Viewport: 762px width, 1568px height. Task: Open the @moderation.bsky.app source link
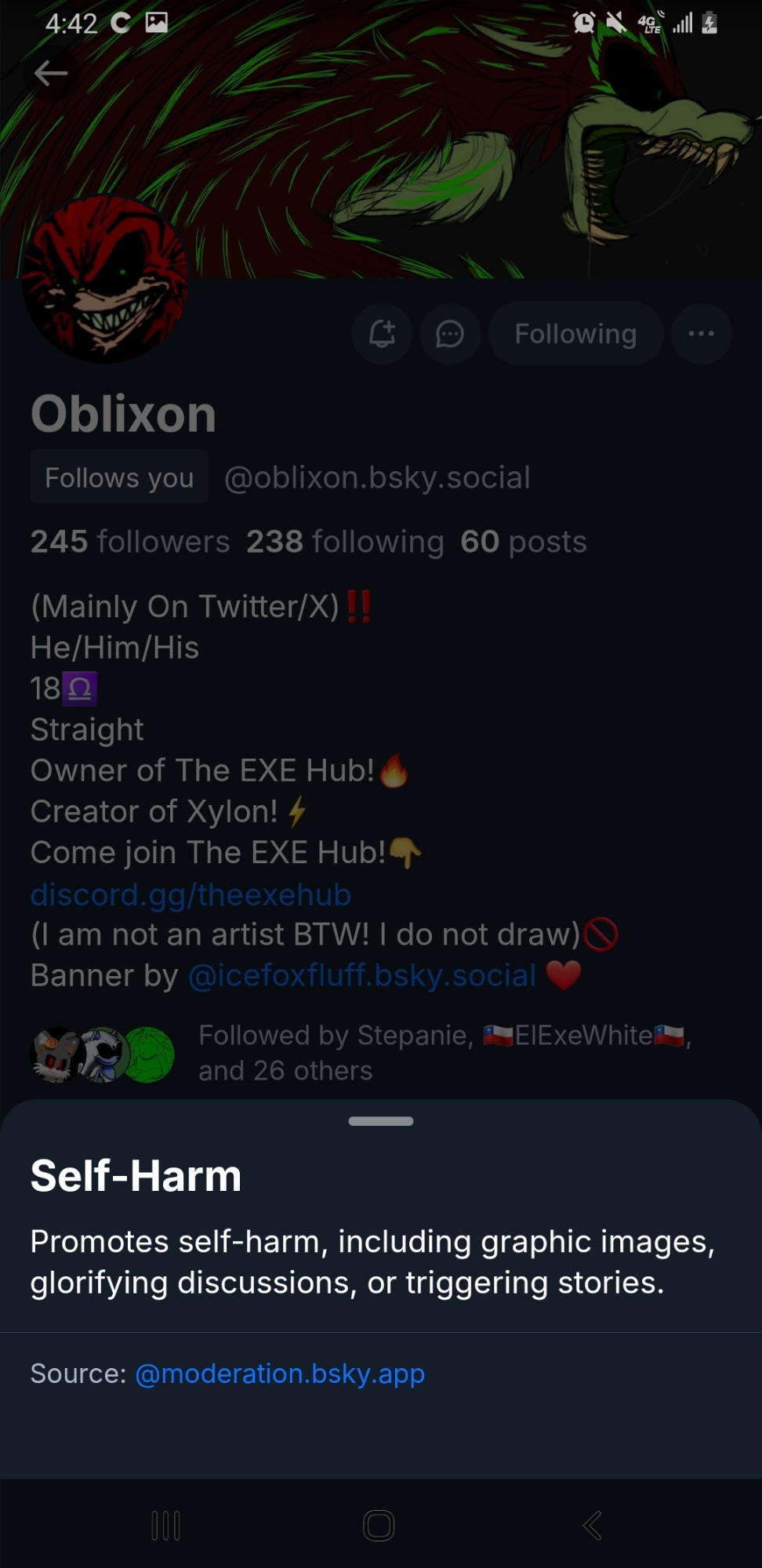[x=280, y=1374]
